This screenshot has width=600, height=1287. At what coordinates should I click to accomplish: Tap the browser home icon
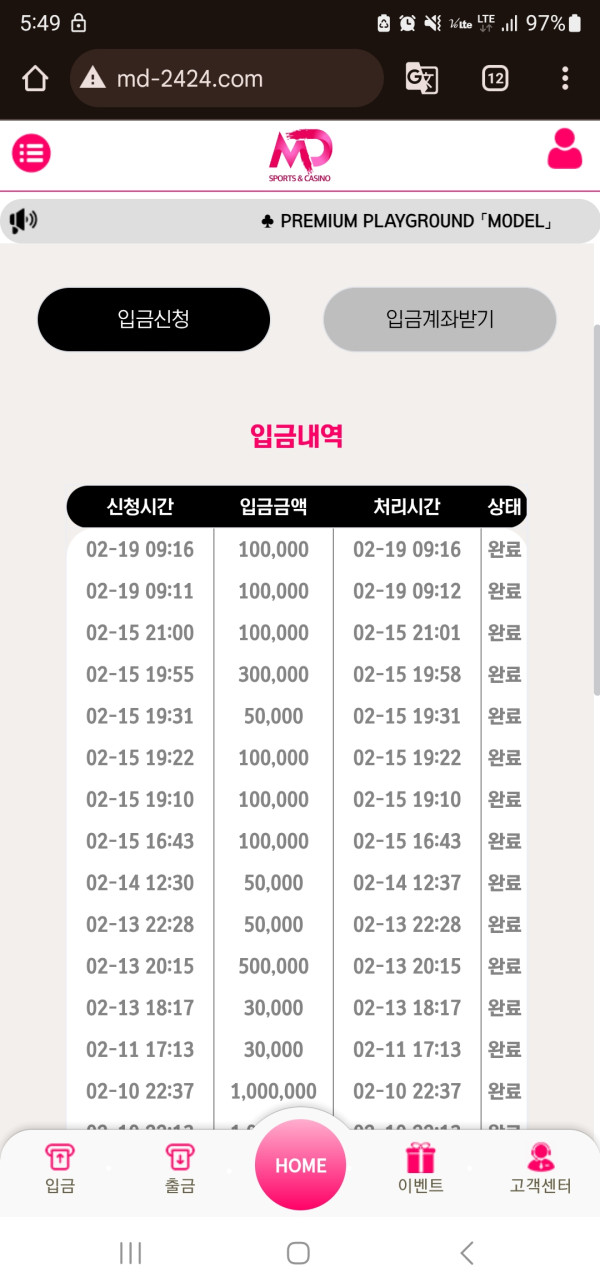click(x=35, y=78)
